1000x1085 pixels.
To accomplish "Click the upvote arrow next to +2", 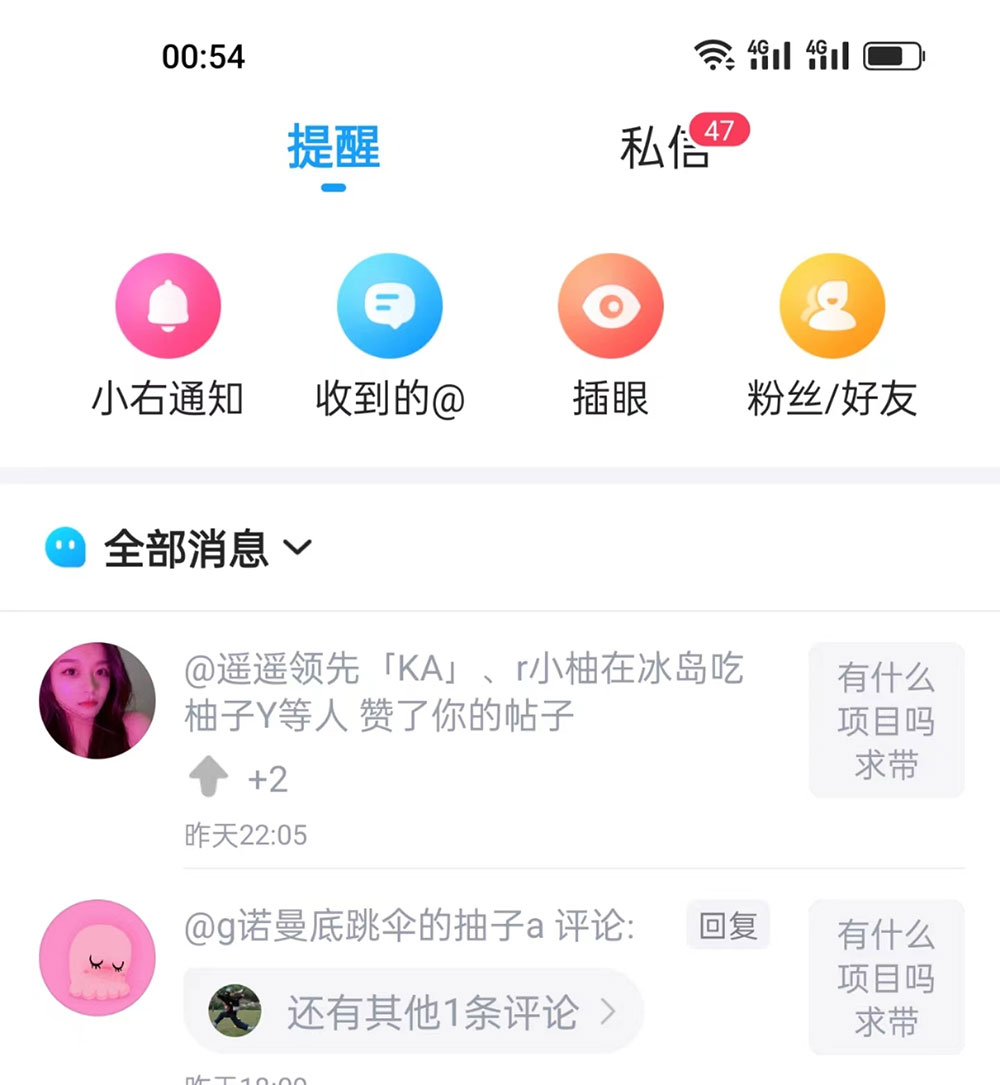I will pos(209,777).
